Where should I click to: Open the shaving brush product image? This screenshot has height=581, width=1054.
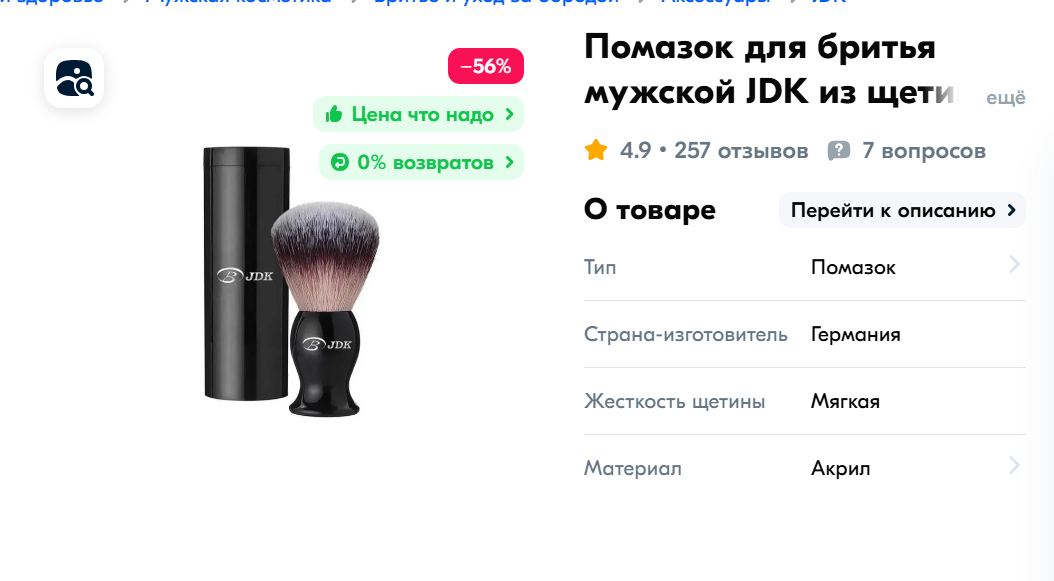click(x=290, y=280)
